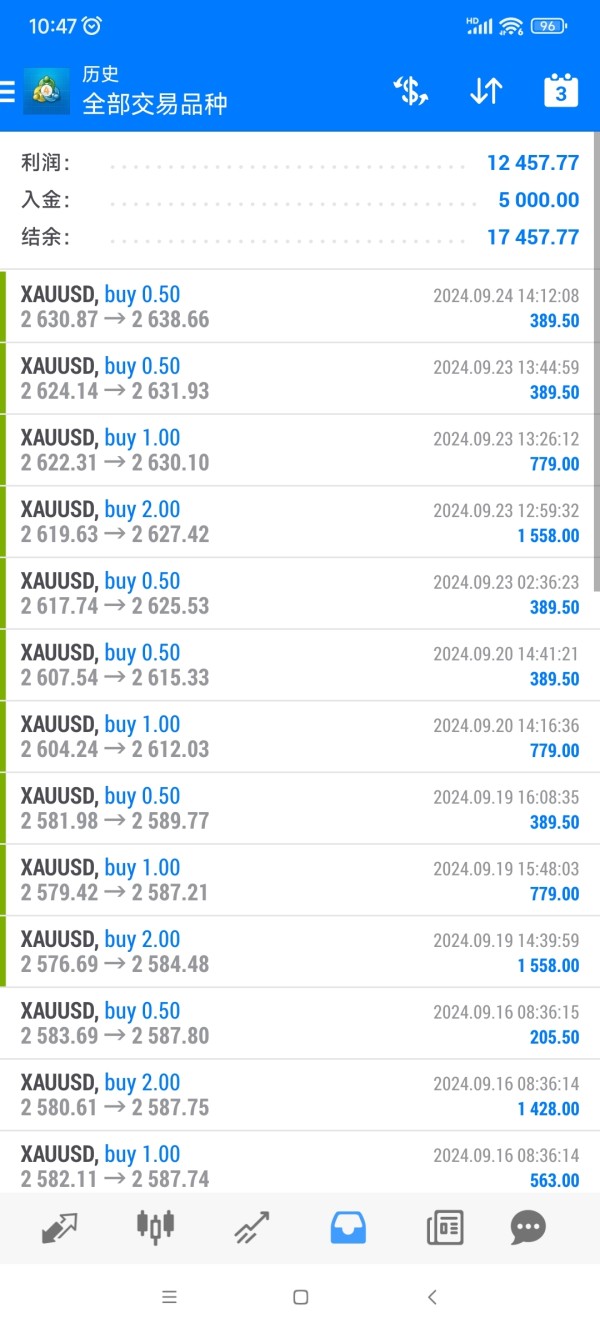Screen dimensions: 600x1333
Task: Open the XAUUSD trade from 2024.09.23 13:44:59
Action: click(300, 379)
